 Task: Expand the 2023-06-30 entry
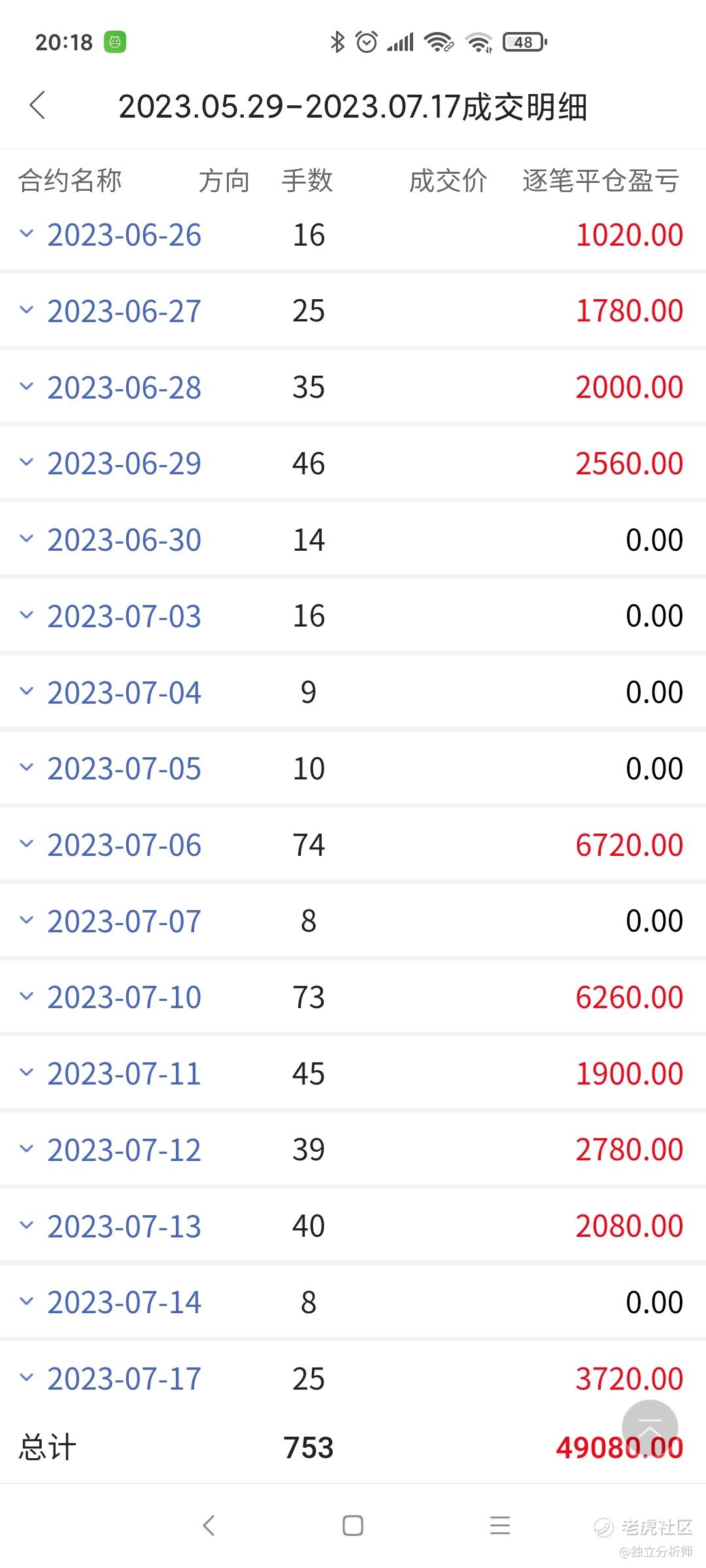pos(353,540)
